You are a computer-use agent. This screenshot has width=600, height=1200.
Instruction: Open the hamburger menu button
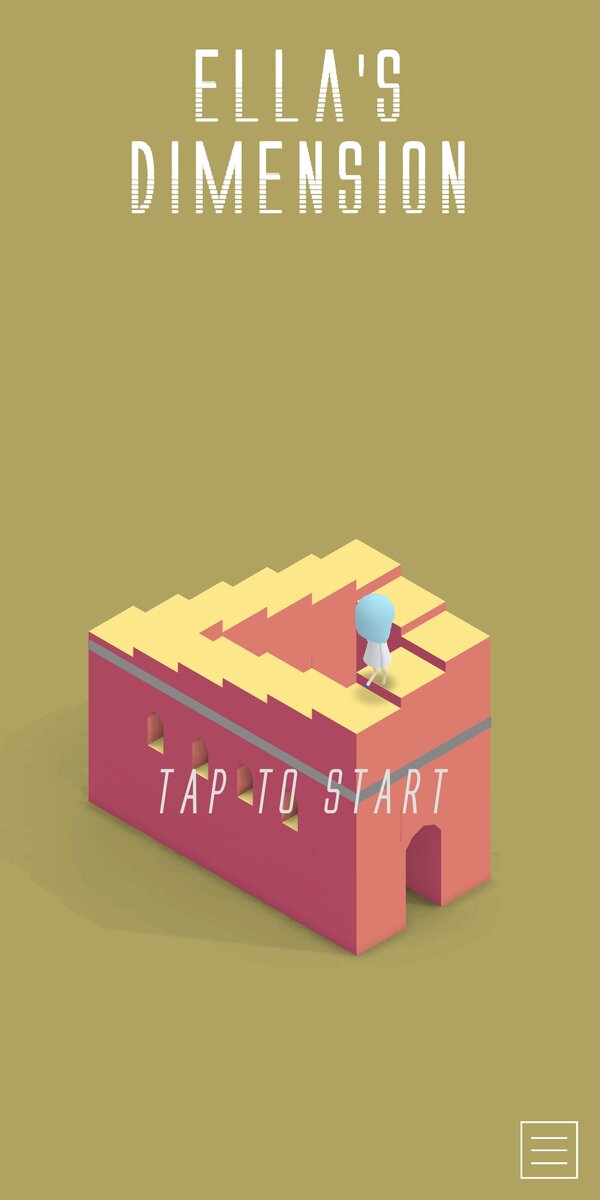[x=548, y=1149]
